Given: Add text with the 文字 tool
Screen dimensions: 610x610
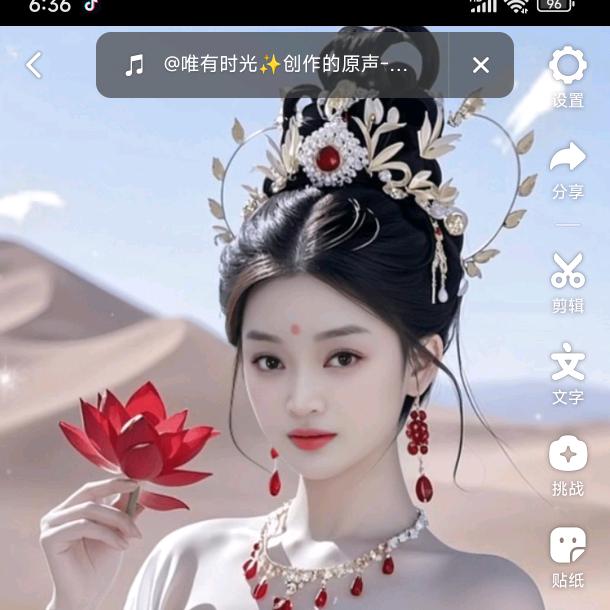Looking at the screenshot, I should (x=568, y=373).
